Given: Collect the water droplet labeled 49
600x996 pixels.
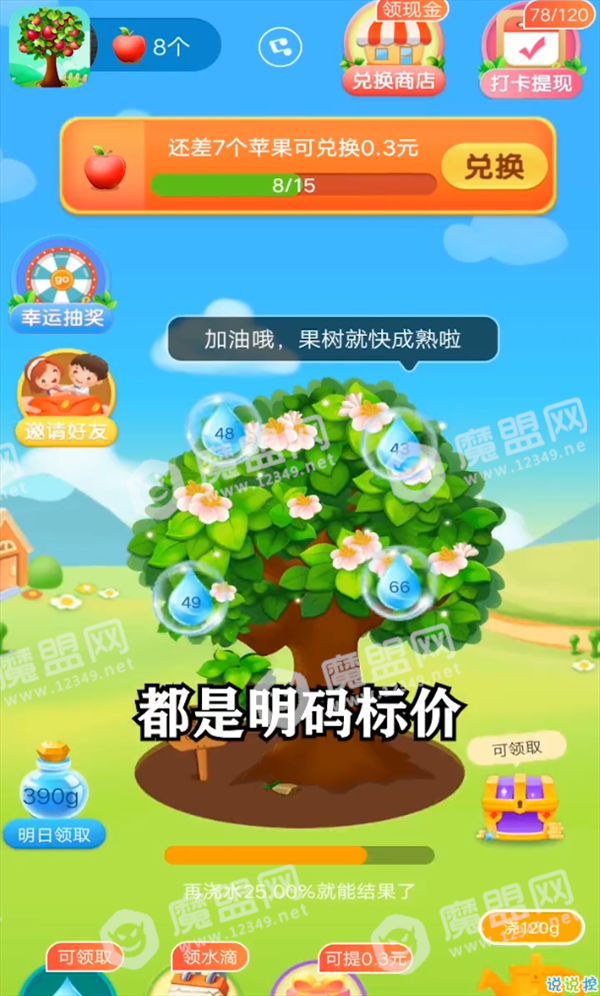Looking at the screenshot, I should coord(191,597).
